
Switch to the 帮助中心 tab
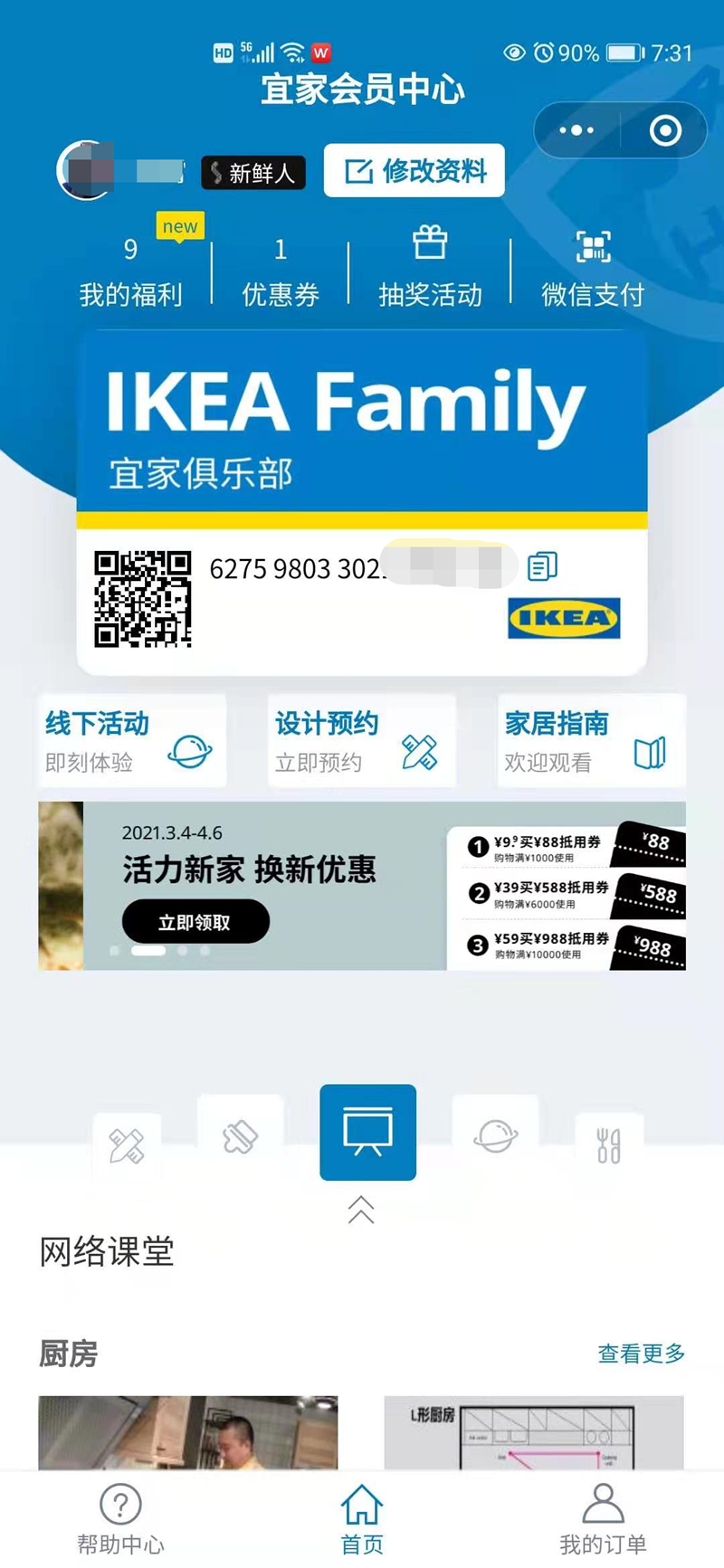click(x=120, y=1519)
